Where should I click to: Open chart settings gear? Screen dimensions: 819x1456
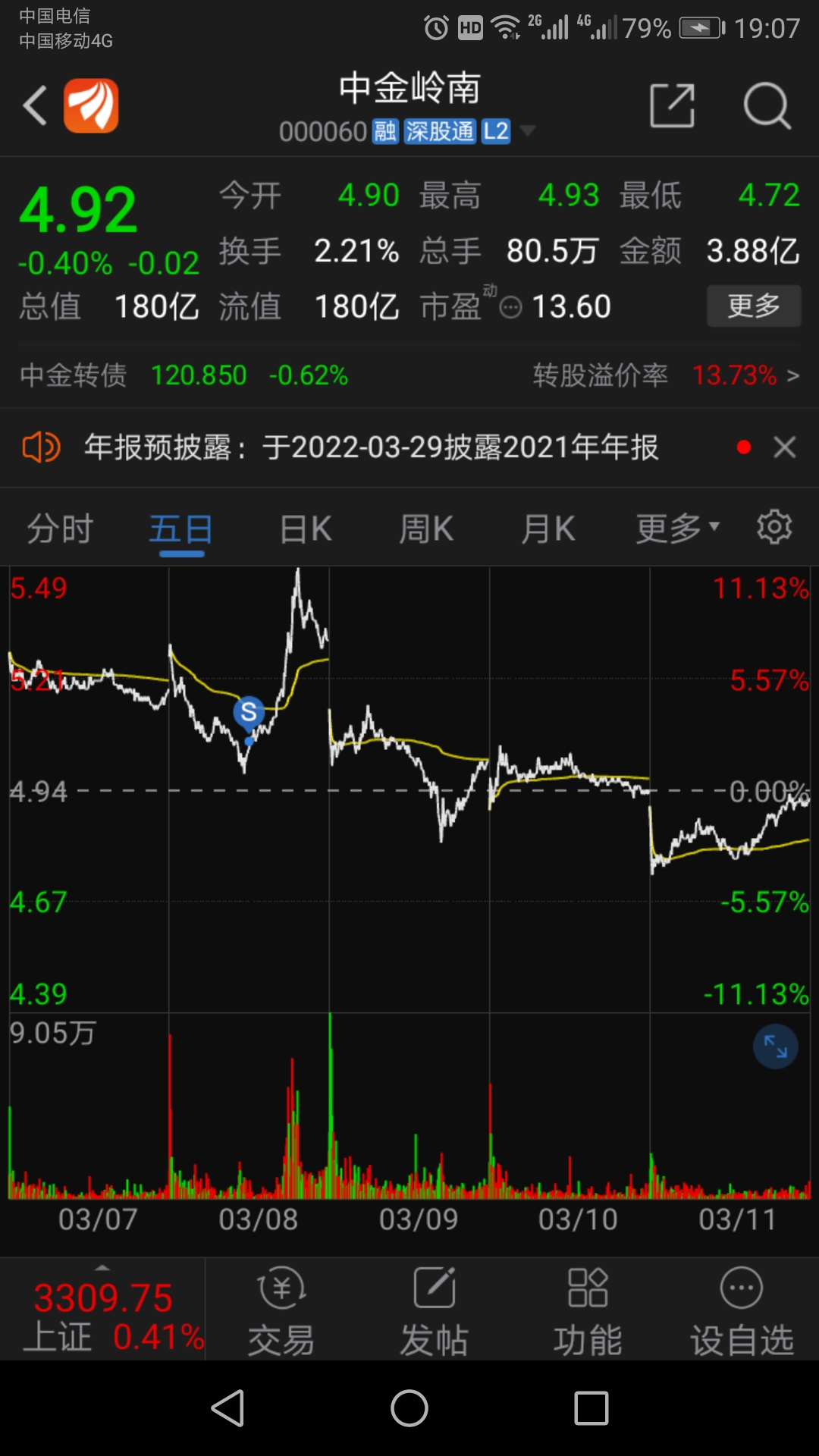point(774,527)
